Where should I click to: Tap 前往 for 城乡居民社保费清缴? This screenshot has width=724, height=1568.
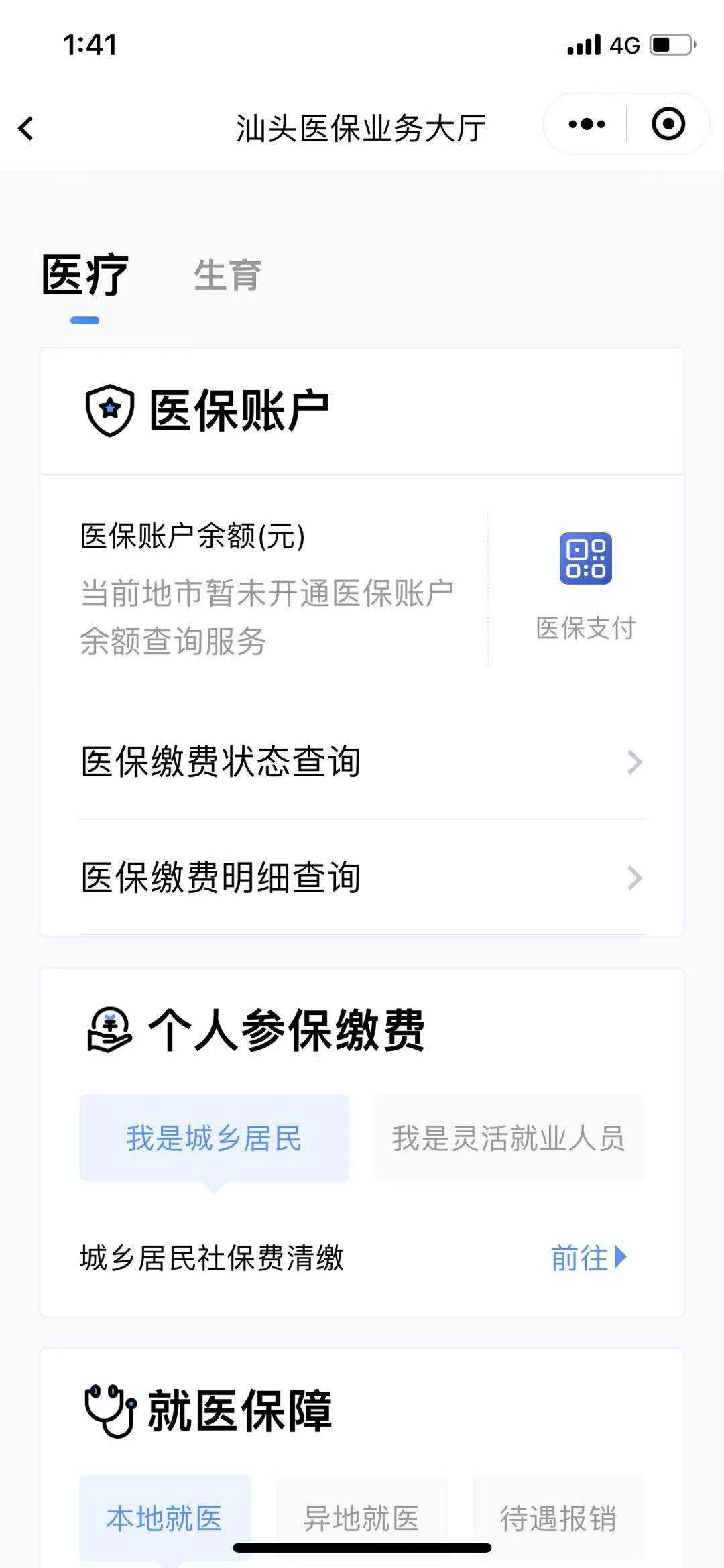pos(589,1258)
